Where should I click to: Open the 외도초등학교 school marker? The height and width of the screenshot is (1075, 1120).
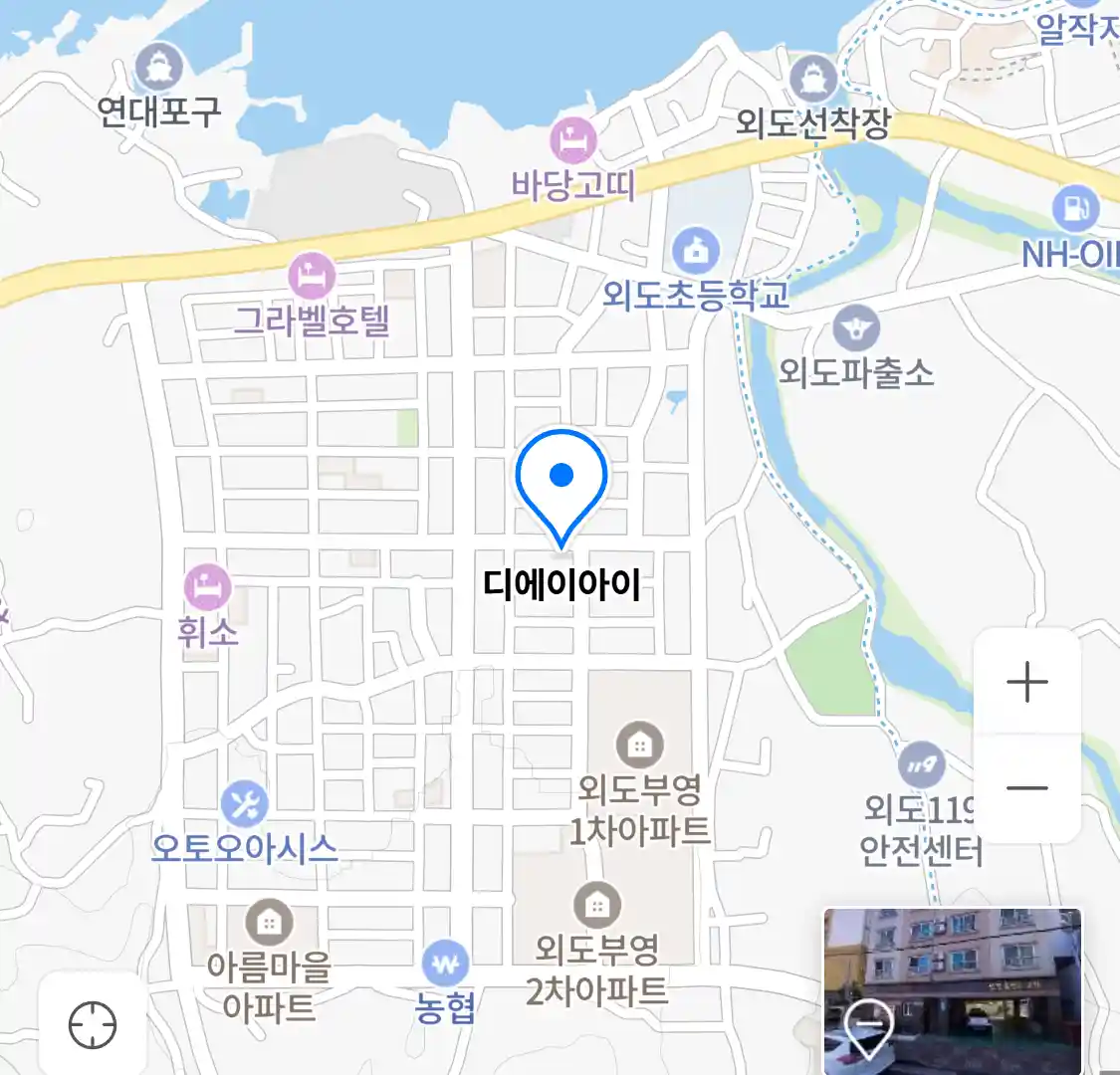pyautogui.click(x=696, y=251)
